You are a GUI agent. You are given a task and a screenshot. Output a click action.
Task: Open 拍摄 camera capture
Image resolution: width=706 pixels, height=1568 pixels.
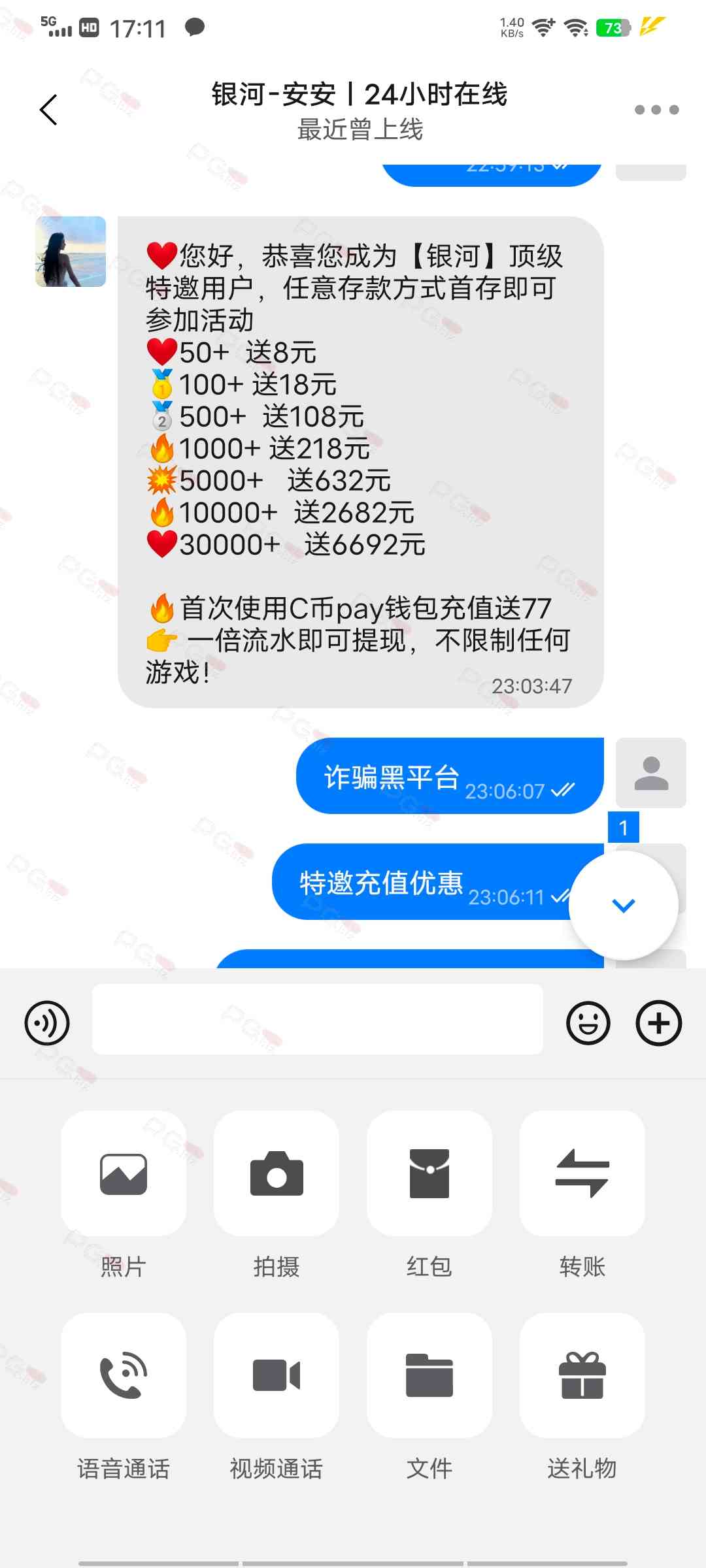(x=277, y=1174)
